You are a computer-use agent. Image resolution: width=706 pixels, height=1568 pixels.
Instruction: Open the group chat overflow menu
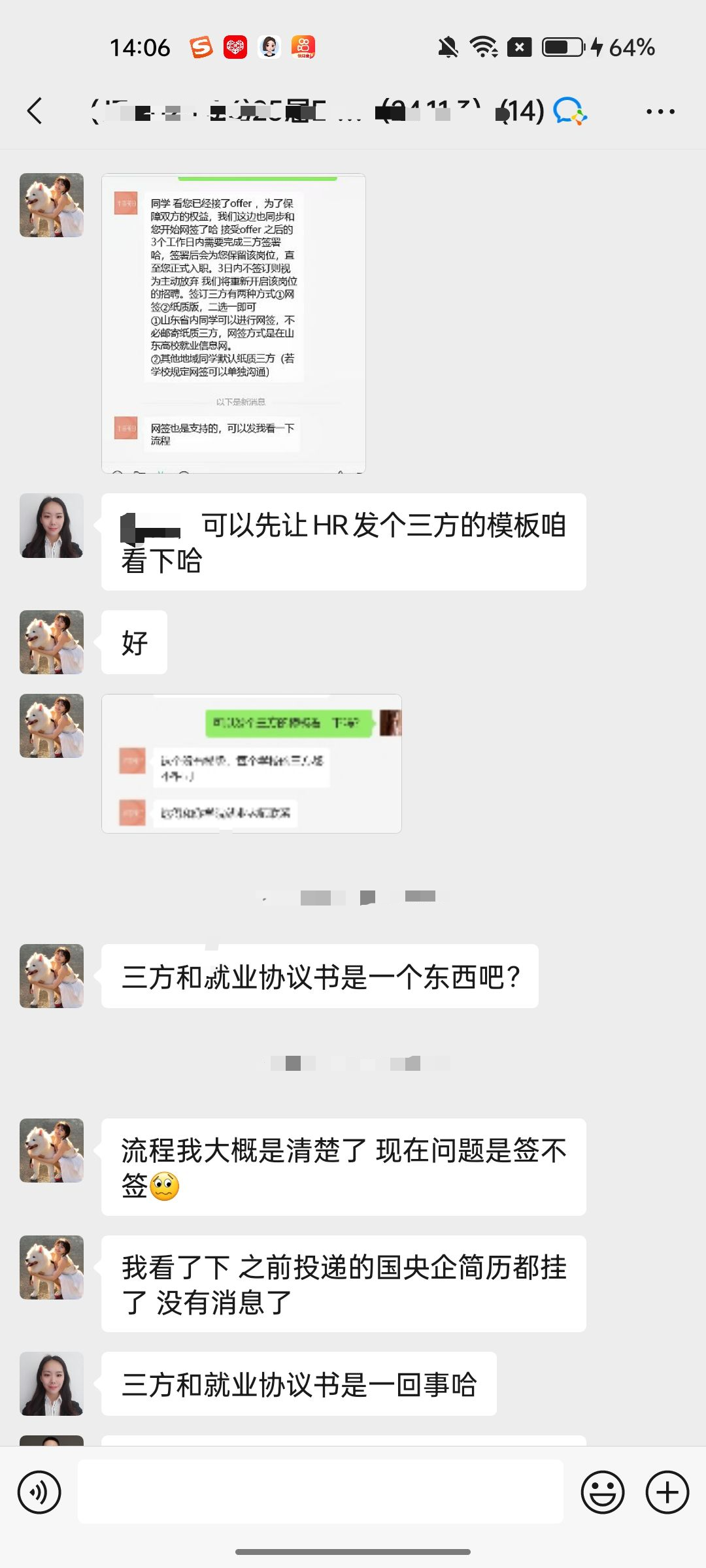click(660, 112)
